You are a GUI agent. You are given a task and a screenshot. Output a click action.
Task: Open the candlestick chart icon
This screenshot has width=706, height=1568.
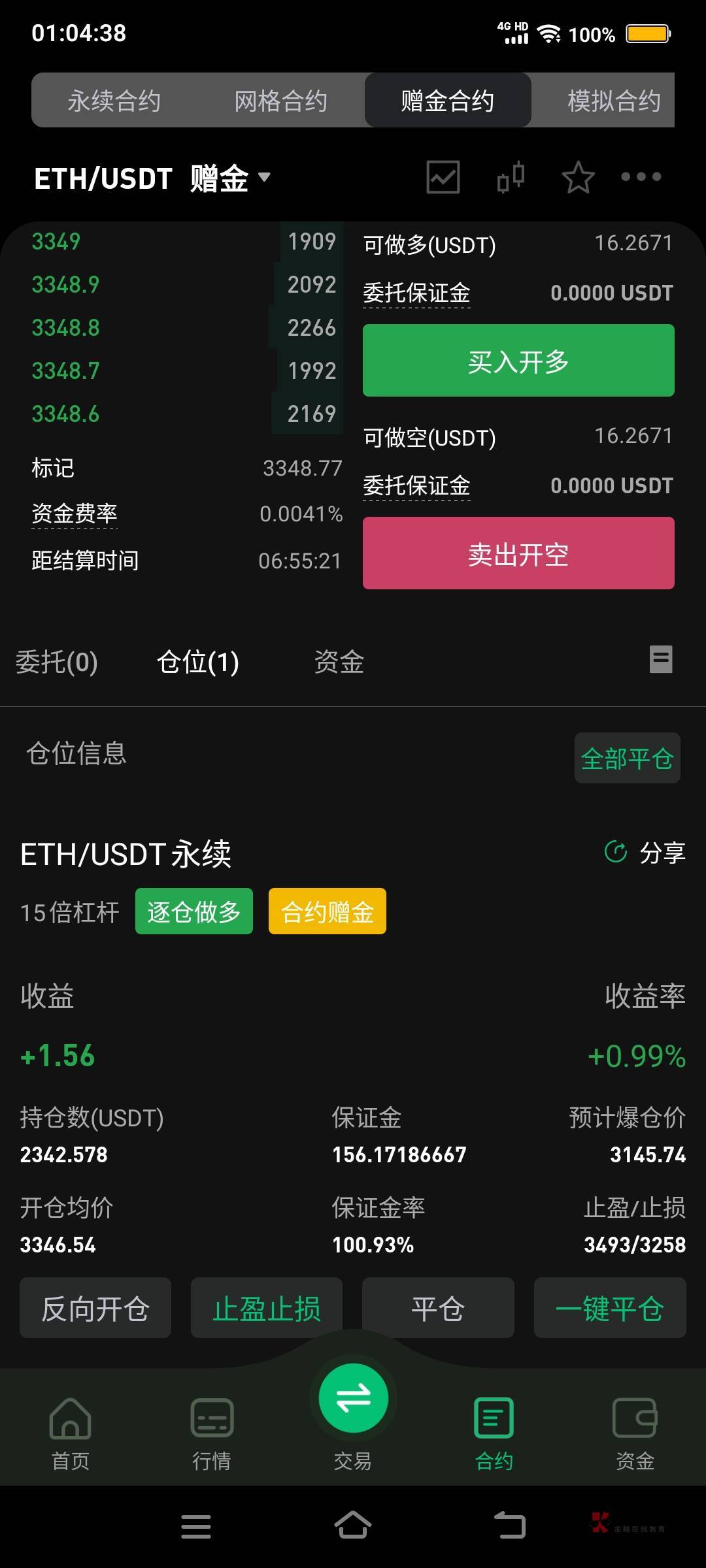511,177
